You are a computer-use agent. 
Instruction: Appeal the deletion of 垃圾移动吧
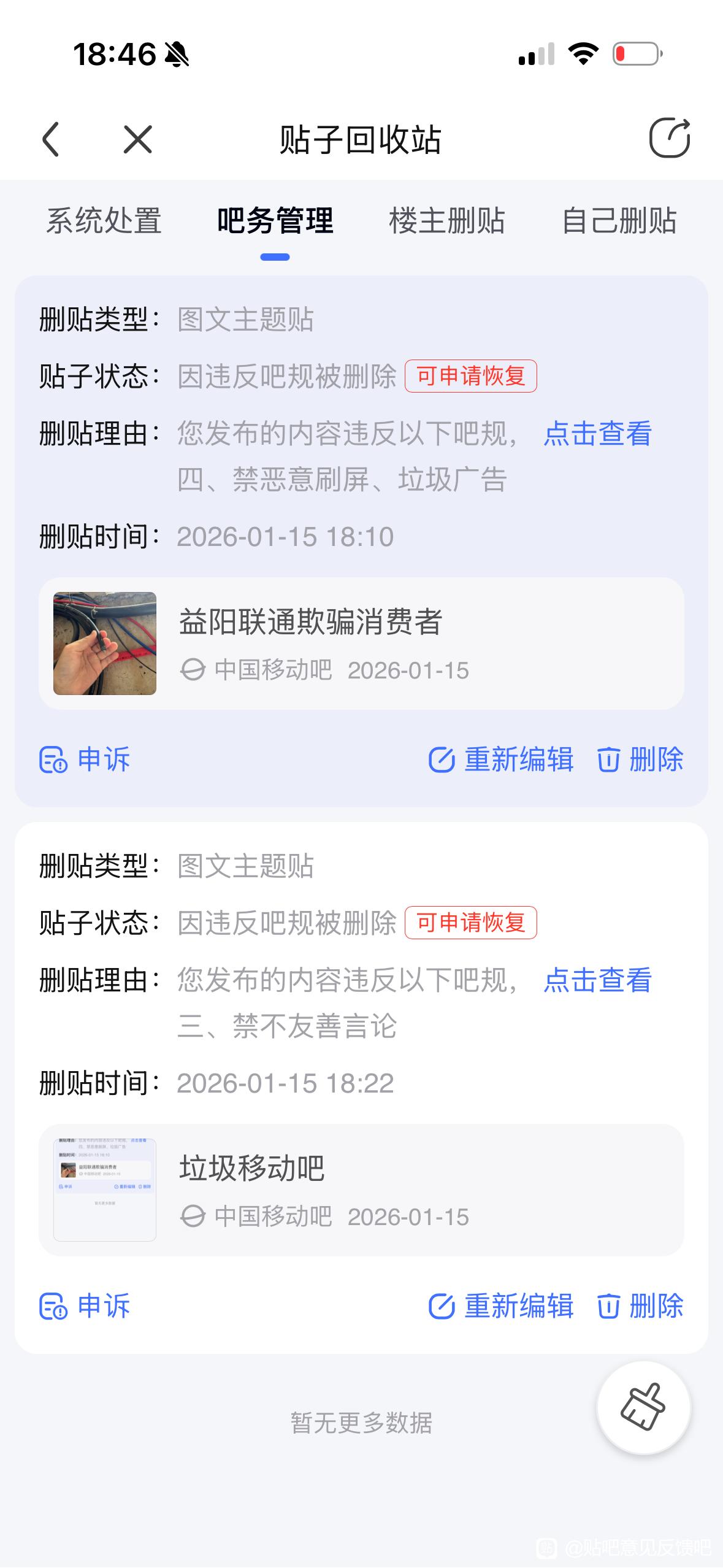85,1306
